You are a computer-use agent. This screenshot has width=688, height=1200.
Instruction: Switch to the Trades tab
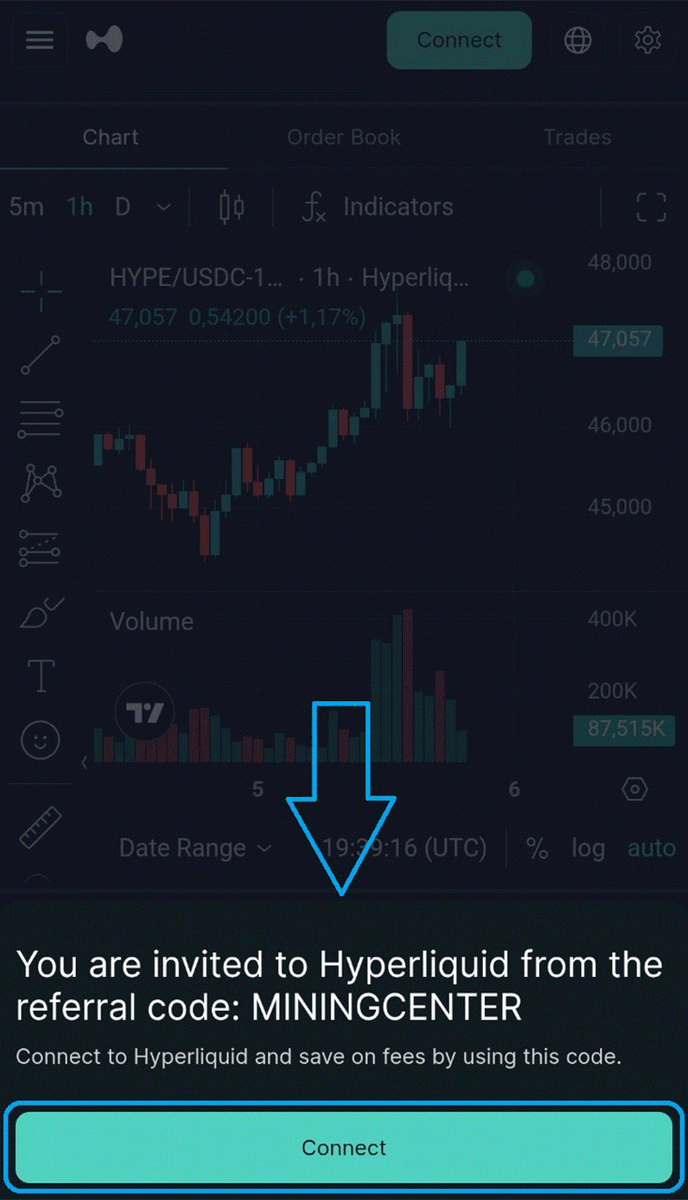click(577, 137)
